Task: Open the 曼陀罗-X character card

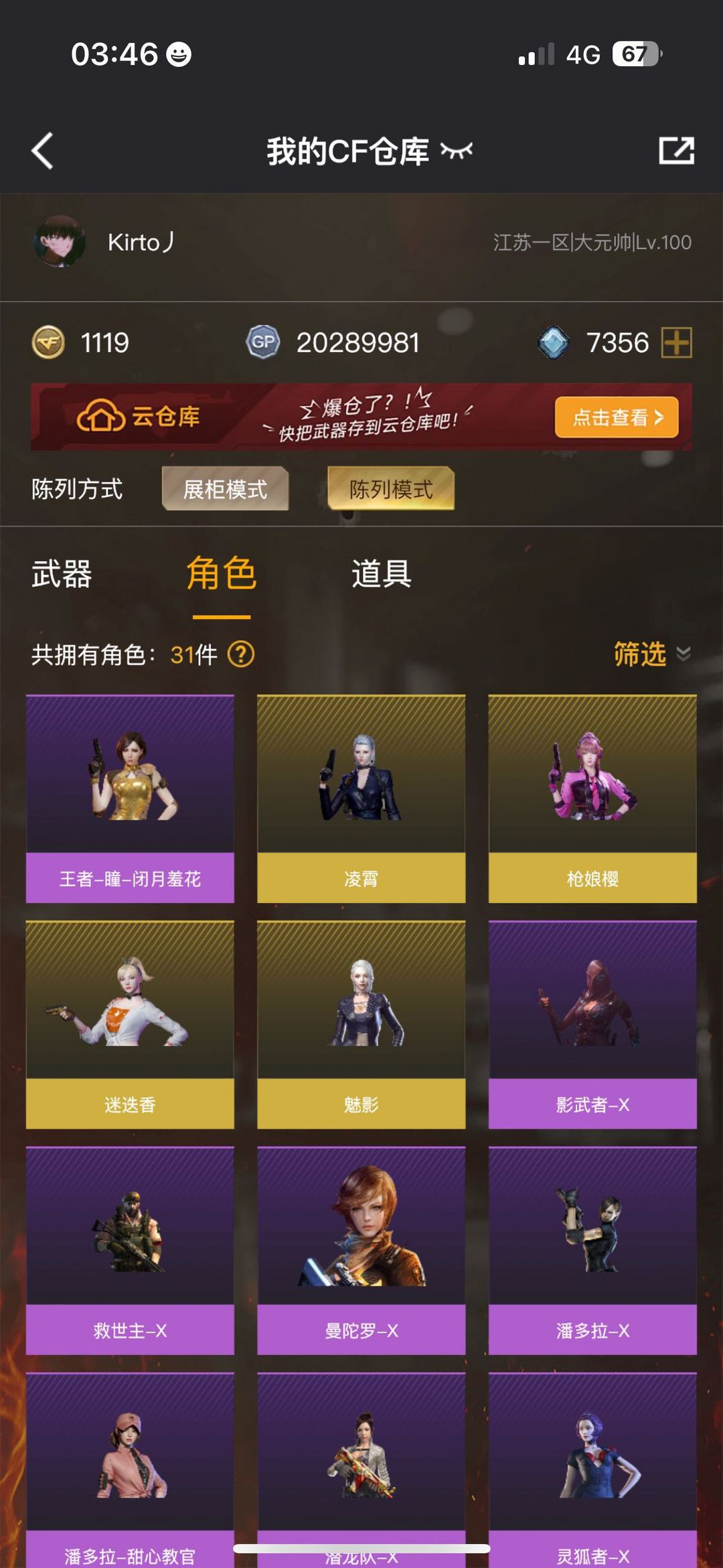Action: point(361,1251)
